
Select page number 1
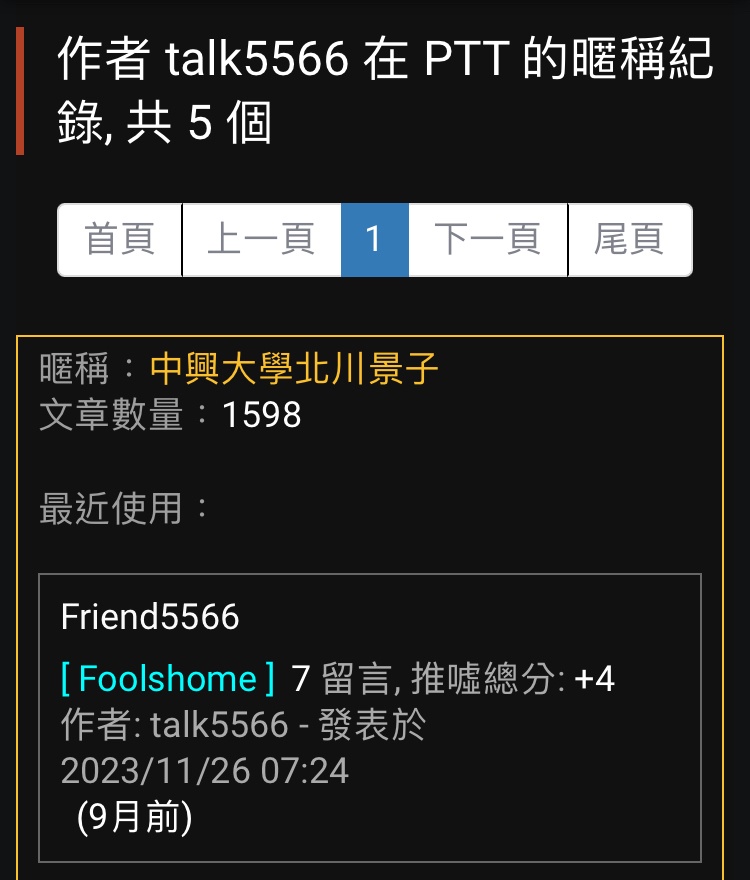[374, 240]
